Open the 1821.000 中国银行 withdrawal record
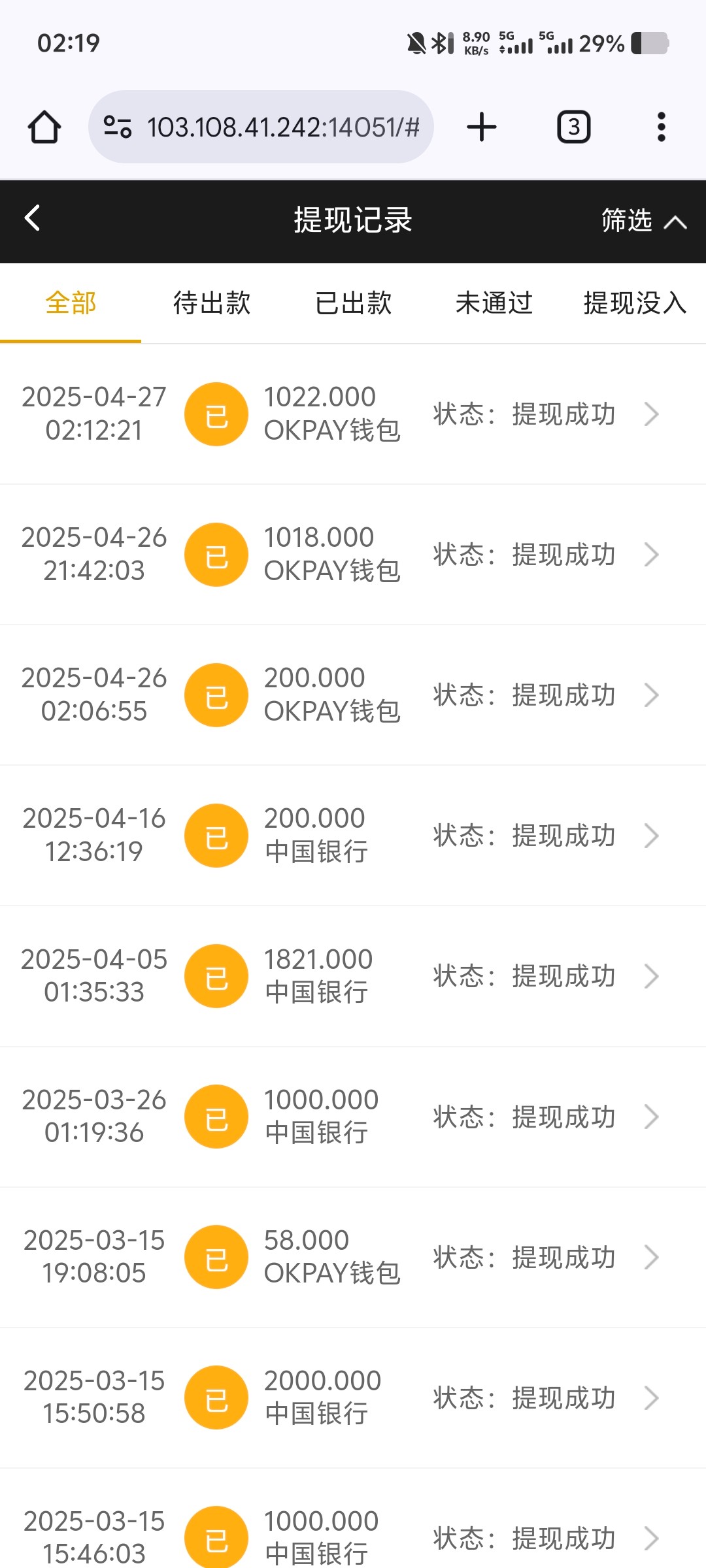The width and height of the screenshot is (706, 1568). (x=353, y=976)
